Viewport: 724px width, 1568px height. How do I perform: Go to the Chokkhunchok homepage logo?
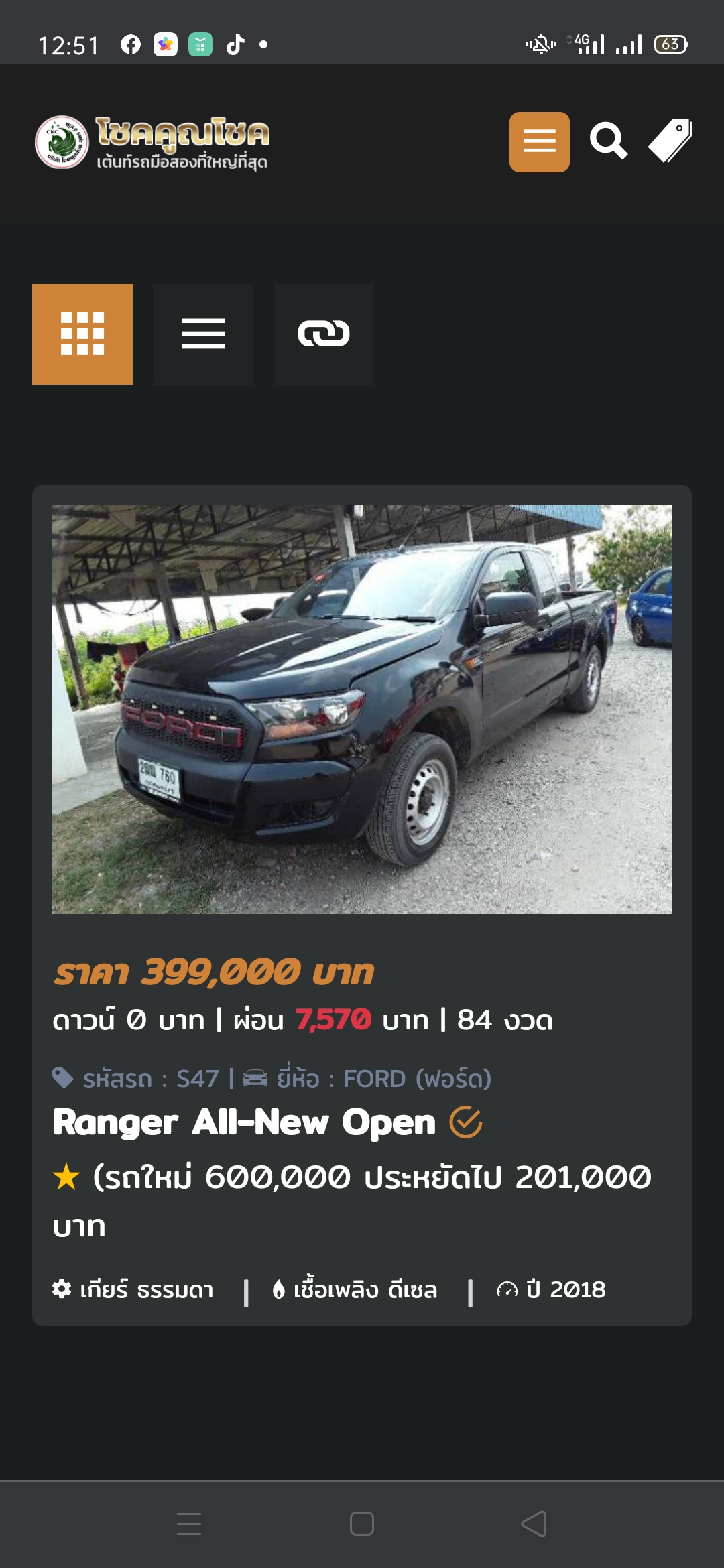153,142
